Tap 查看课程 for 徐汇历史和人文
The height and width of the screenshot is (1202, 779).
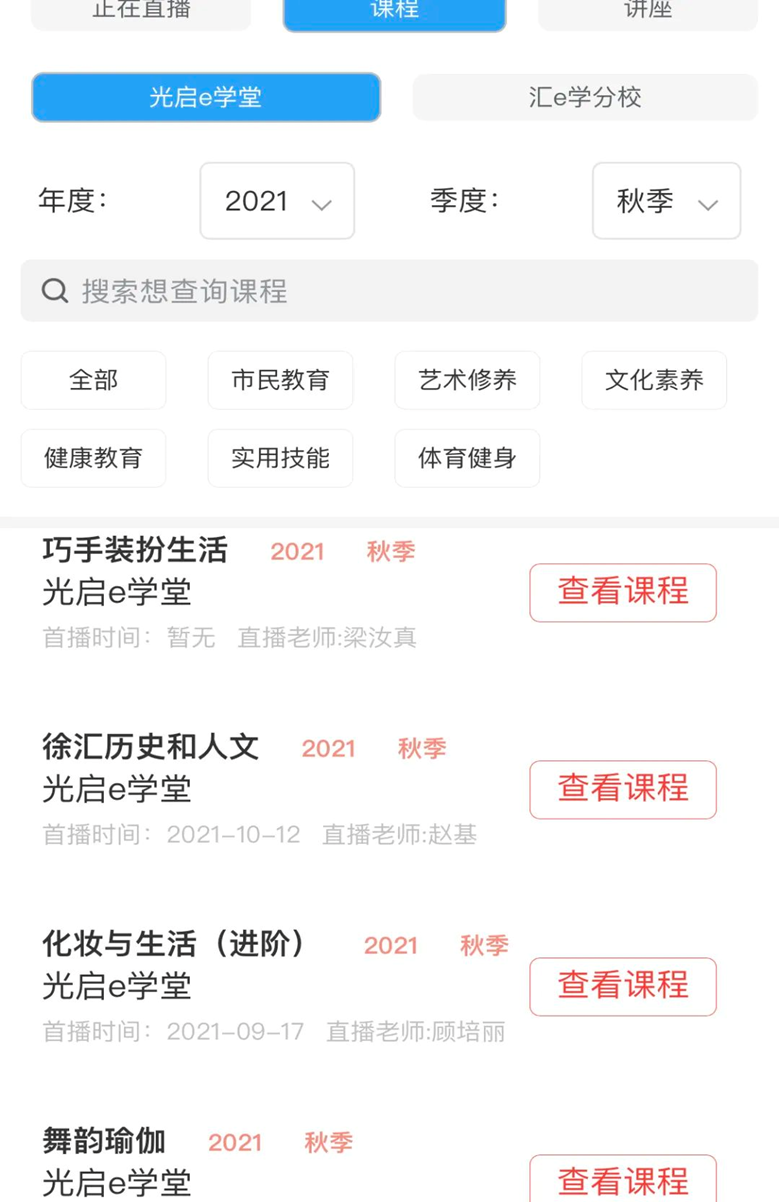click(x=623, y=789)
